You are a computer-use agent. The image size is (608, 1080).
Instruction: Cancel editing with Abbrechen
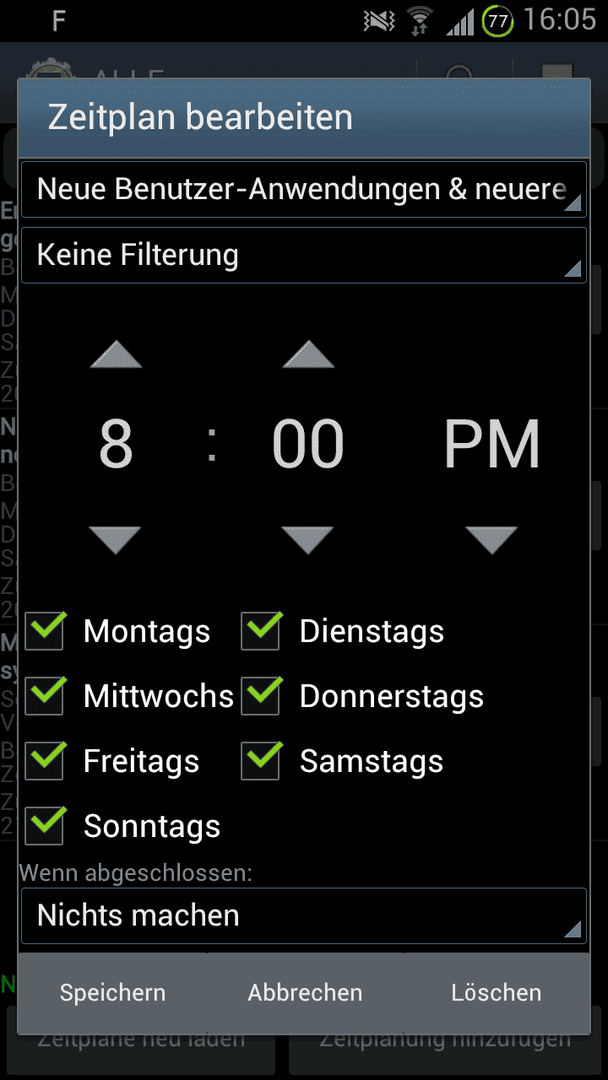305,993
